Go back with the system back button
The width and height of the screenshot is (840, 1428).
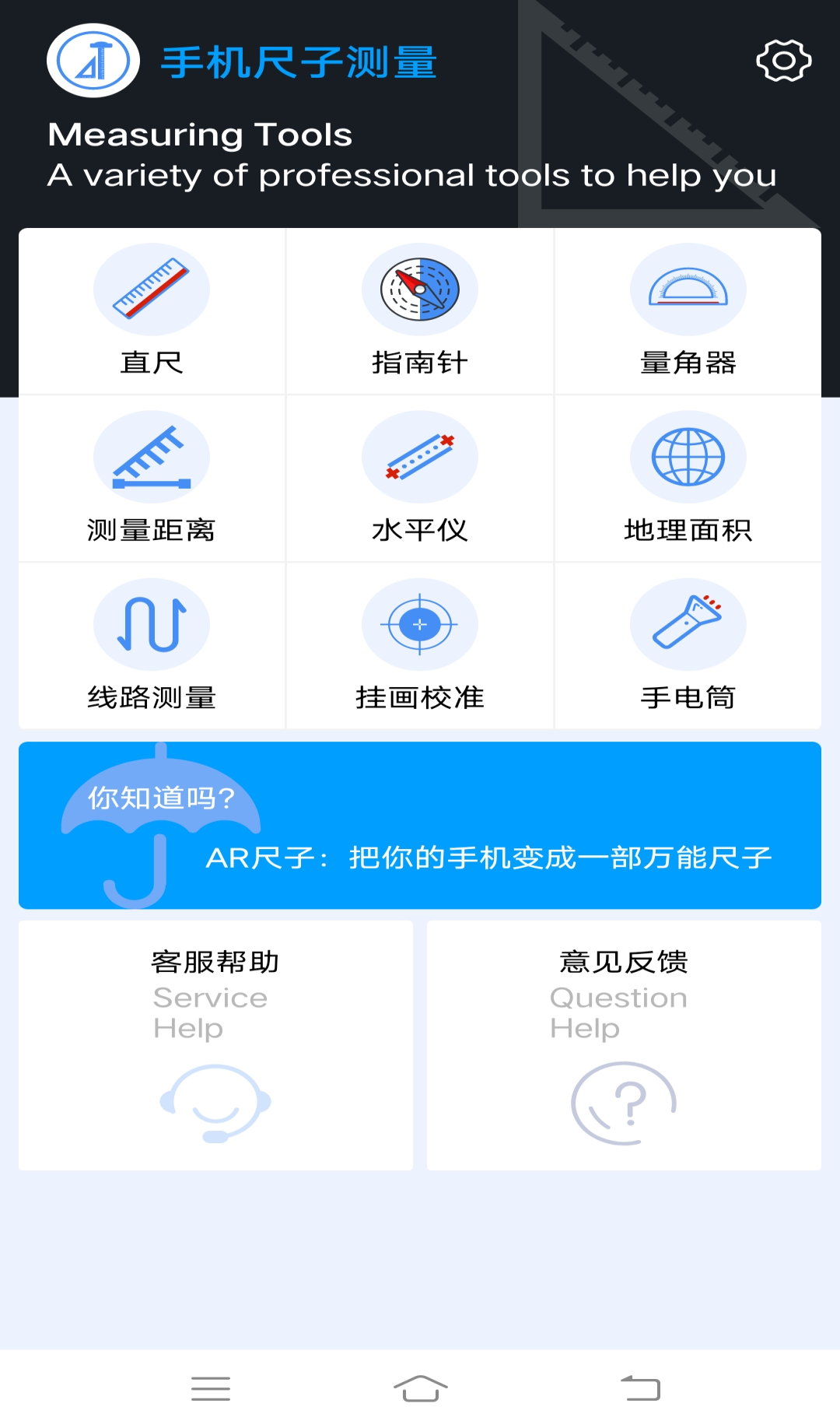coord(640,1388)
